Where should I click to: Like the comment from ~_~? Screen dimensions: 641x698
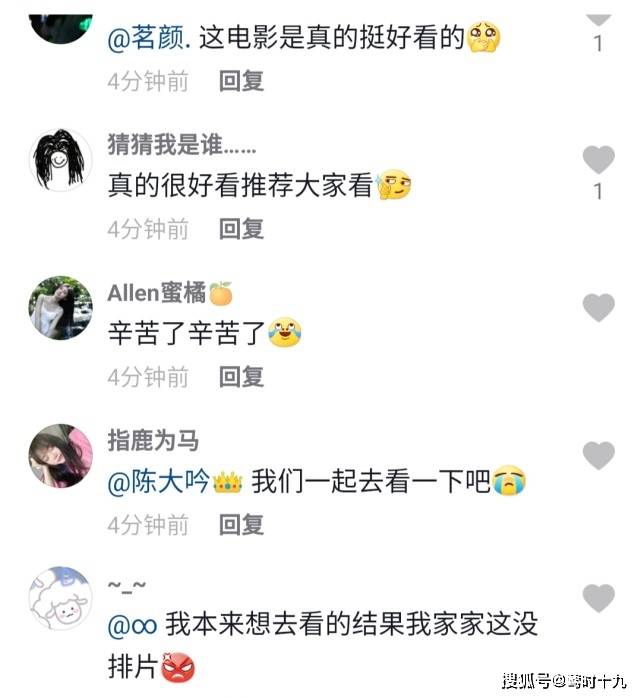(598, 598)
